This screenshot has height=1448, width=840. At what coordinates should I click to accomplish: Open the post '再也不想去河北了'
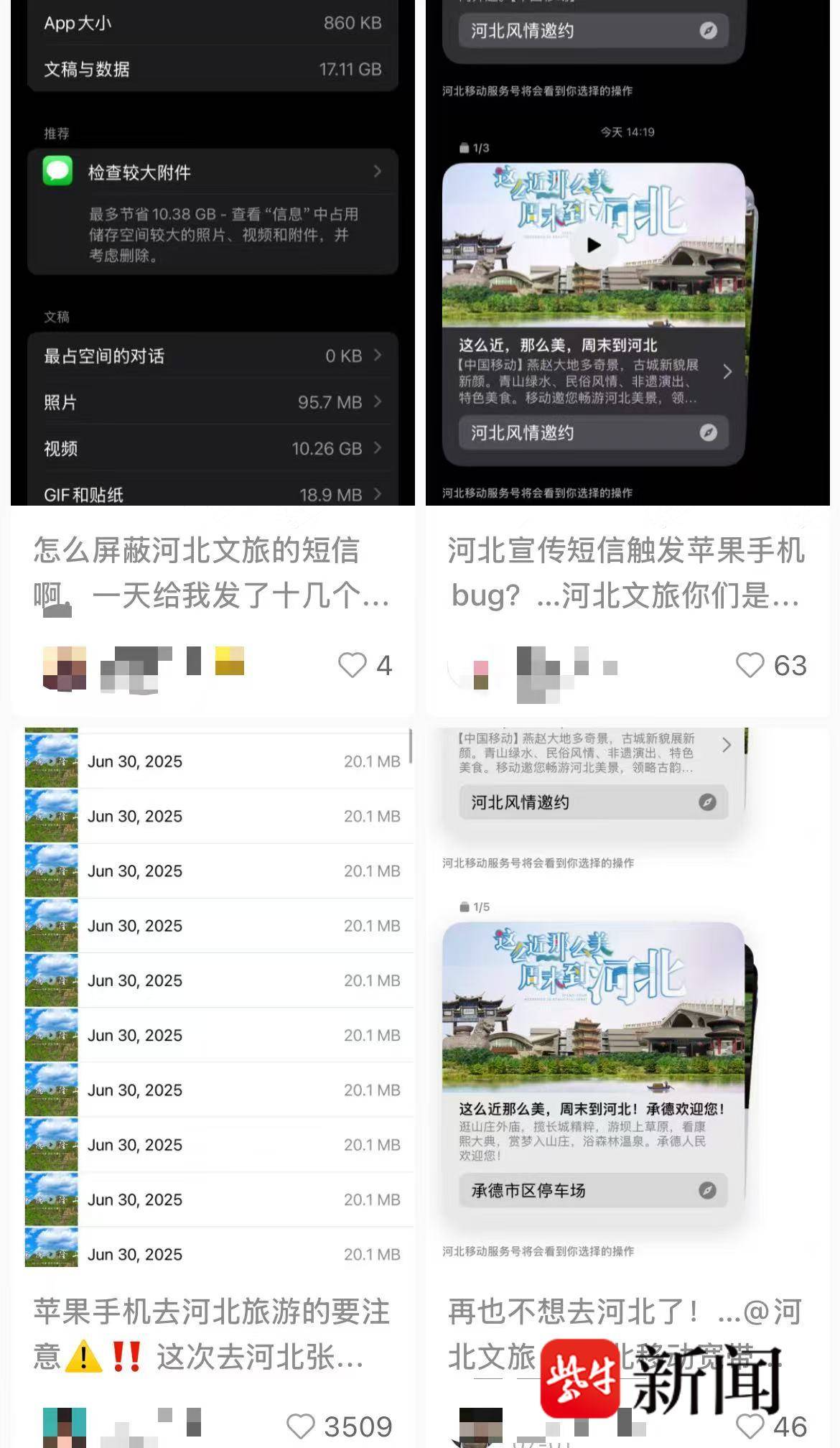(625, 1334)
